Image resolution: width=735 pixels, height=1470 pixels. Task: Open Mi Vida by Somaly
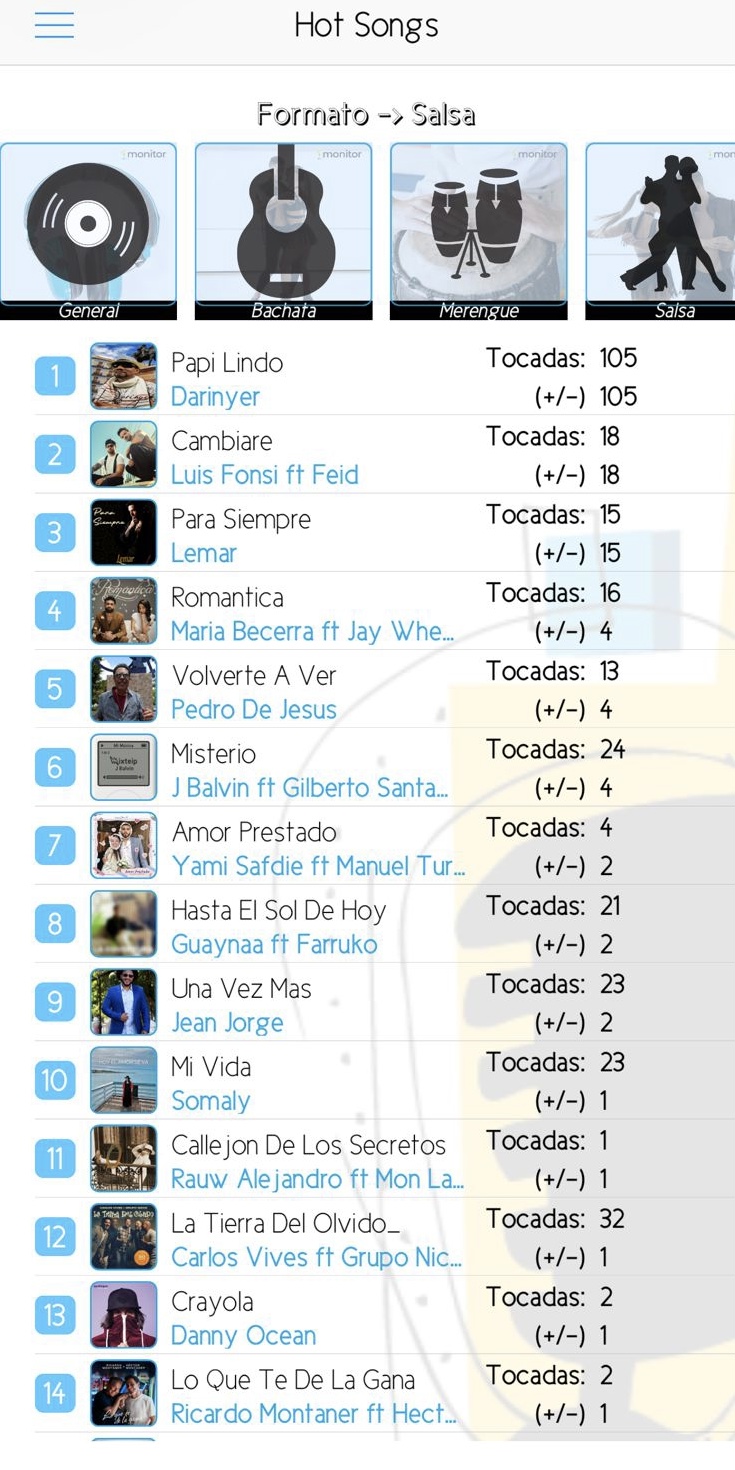tap(300, 1082)
